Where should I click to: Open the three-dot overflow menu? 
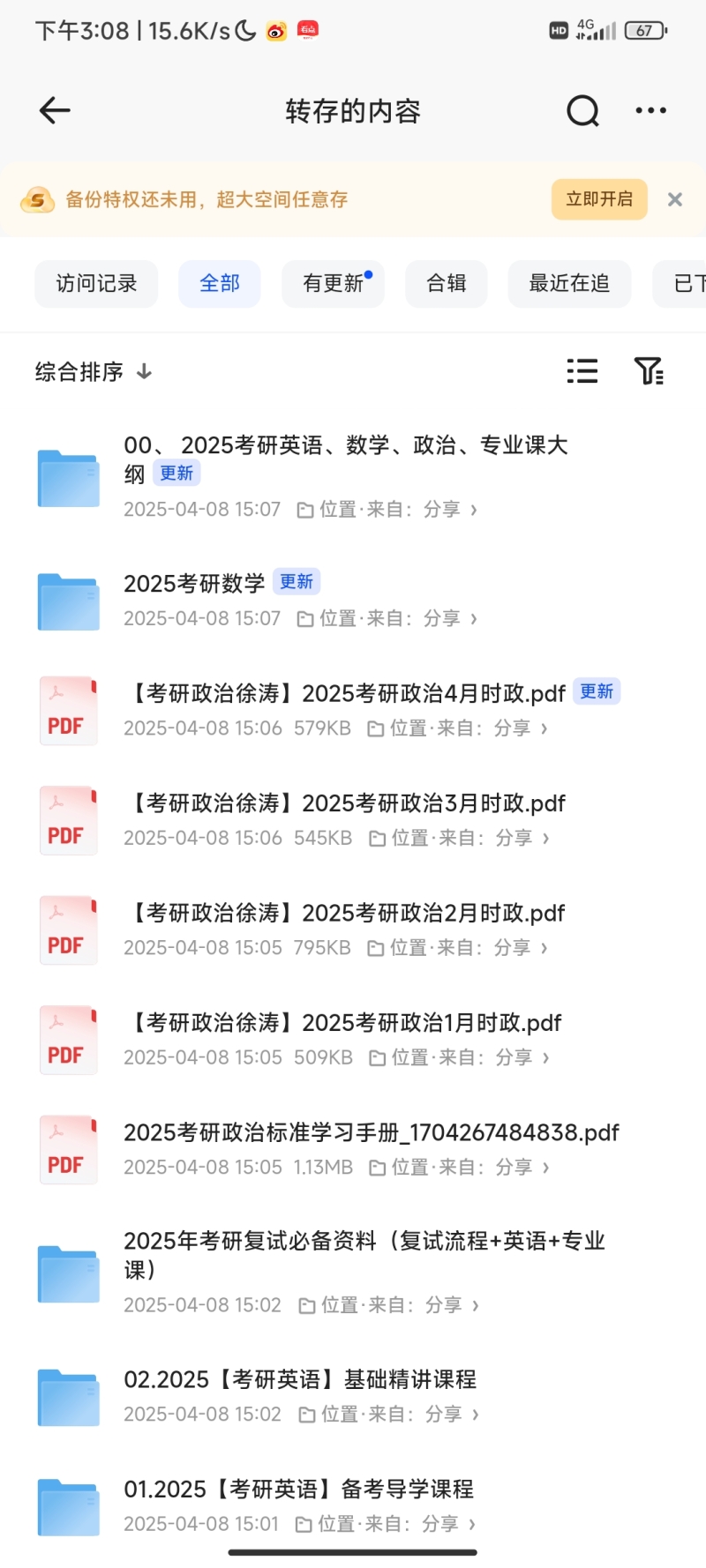tap(651, 110)
